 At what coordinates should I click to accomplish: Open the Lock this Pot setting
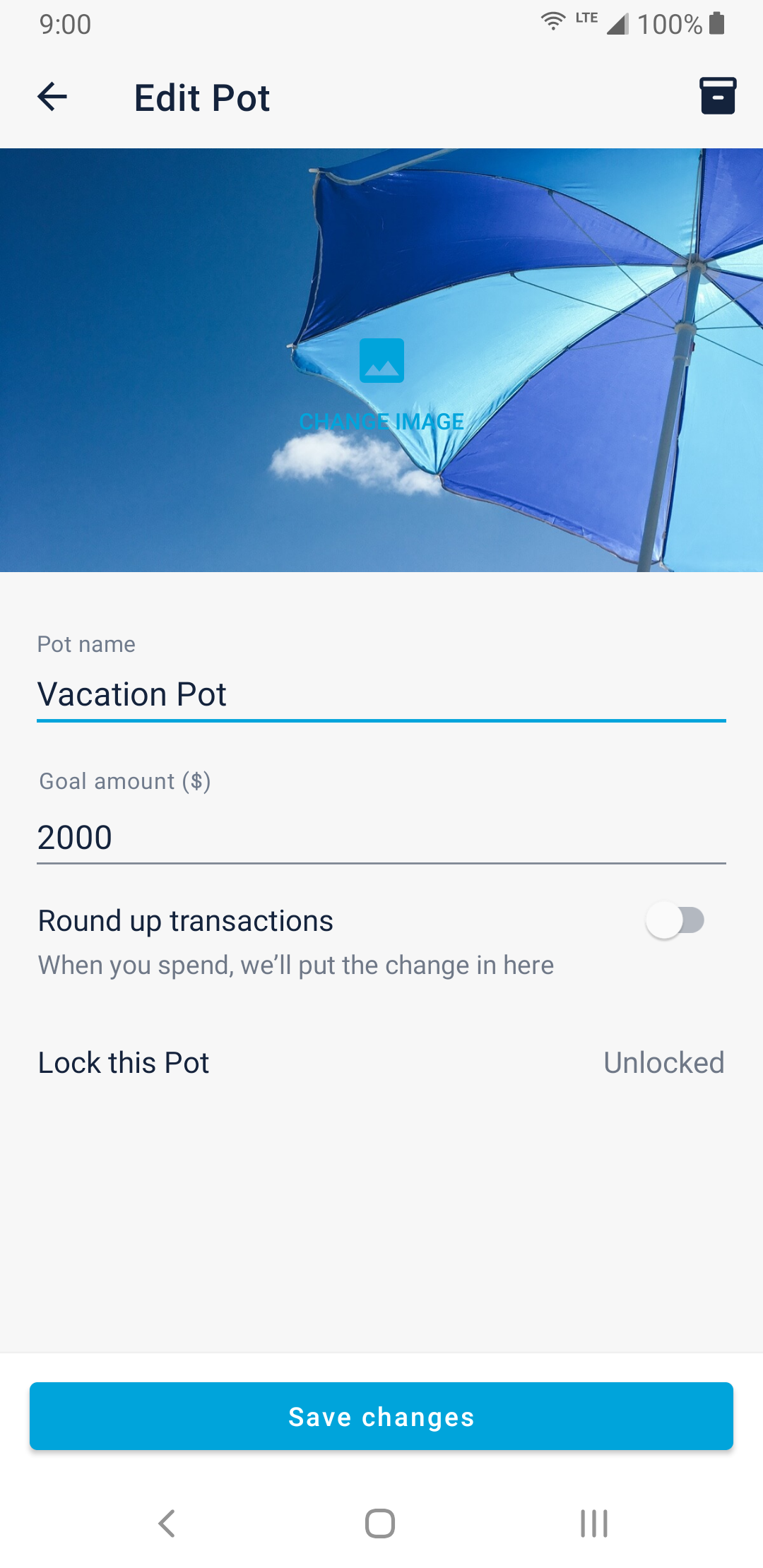(381, 1063)
